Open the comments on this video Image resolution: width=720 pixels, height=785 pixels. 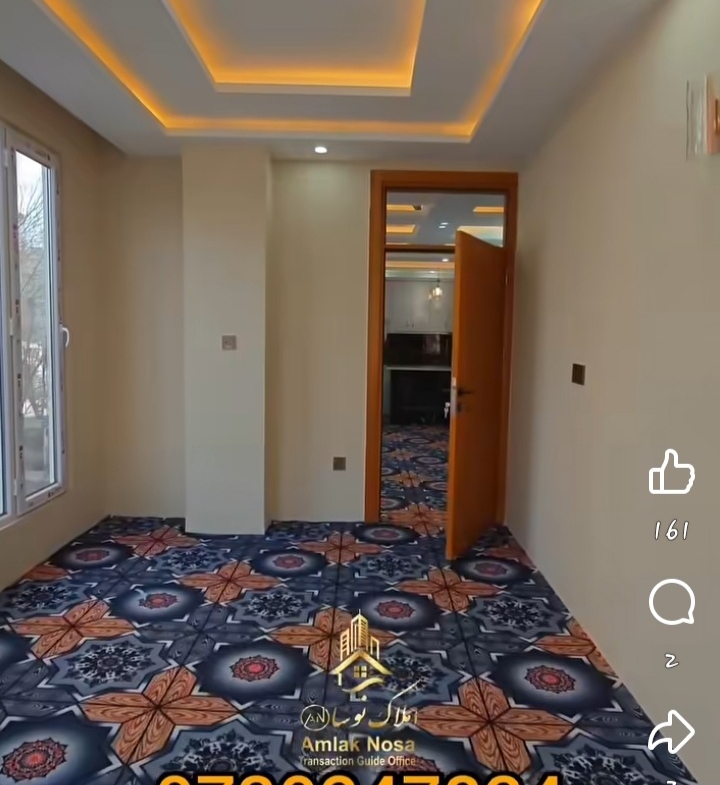coord(671,602)
